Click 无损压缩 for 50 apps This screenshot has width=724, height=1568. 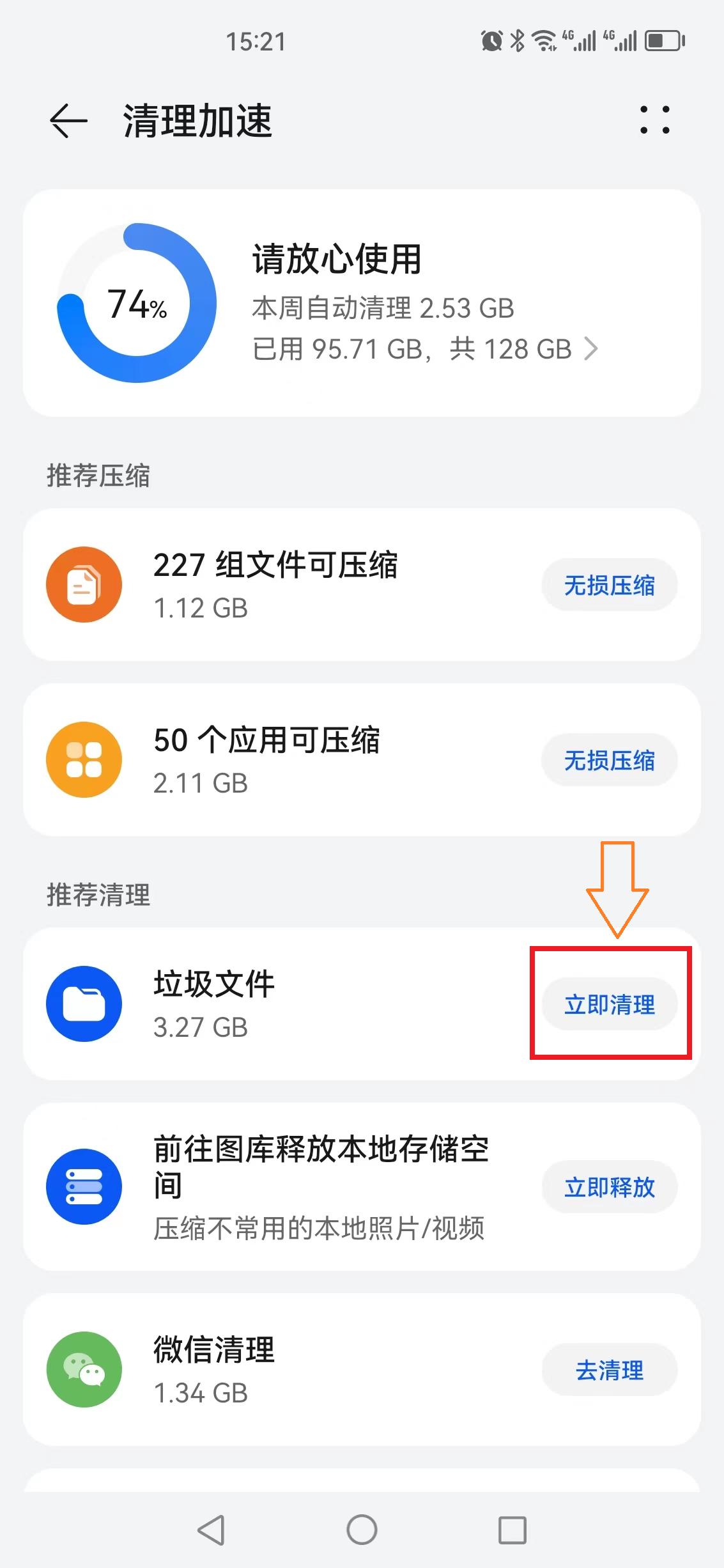point(608,760)
